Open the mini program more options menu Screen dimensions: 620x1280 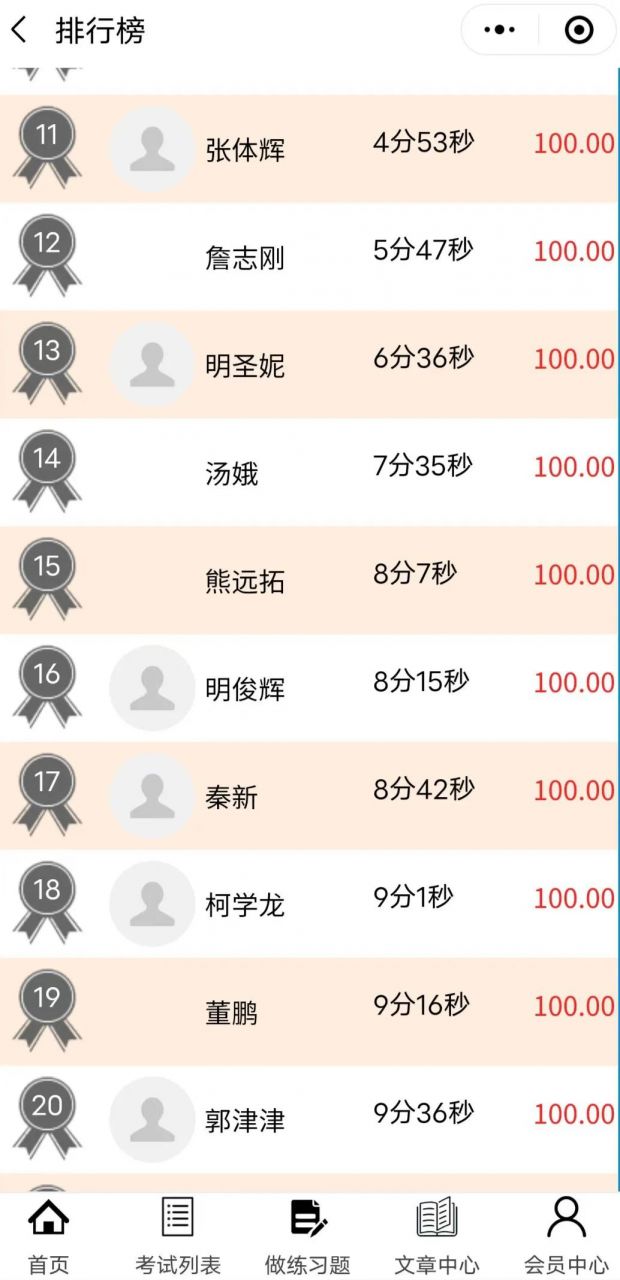click(x=499, y=30)
